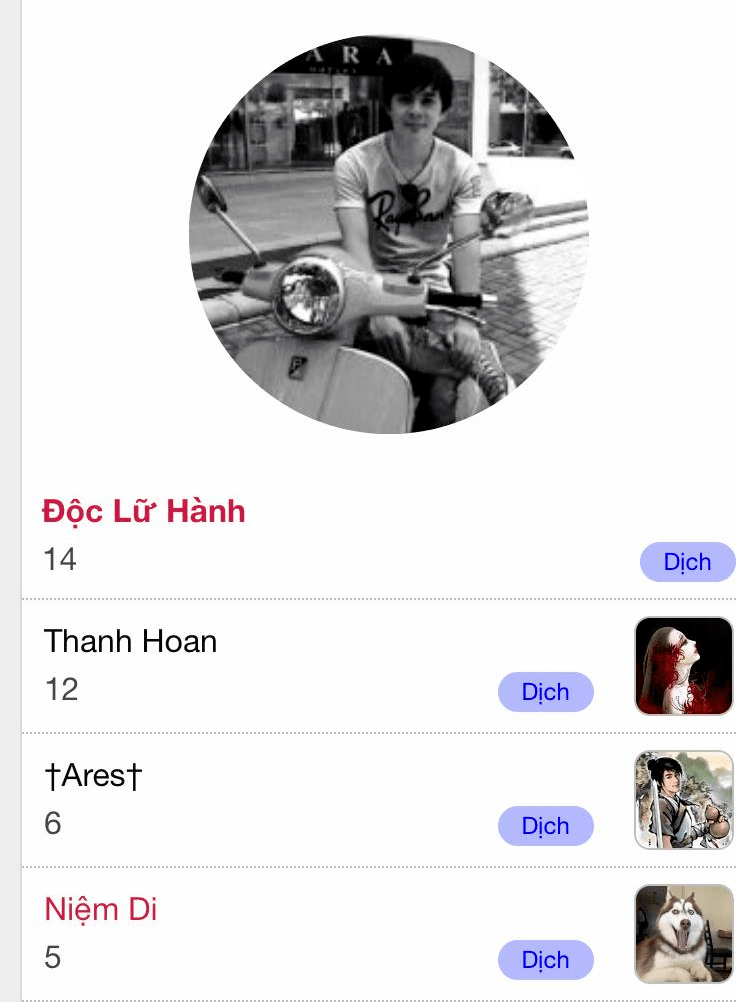View †Ares† avatar picture

684,800
